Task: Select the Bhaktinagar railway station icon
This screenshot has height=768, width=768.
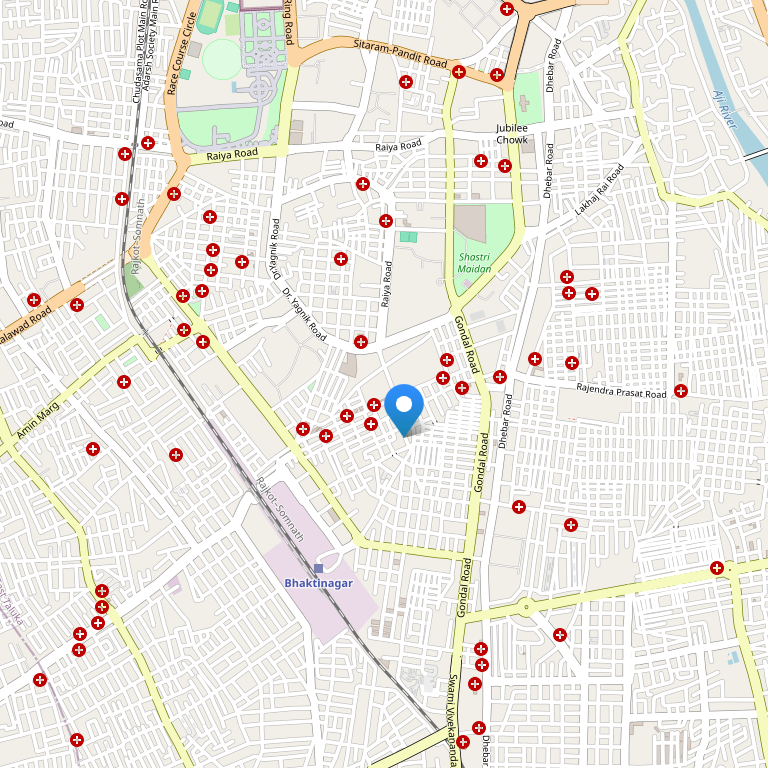Action: pos(319,567)
